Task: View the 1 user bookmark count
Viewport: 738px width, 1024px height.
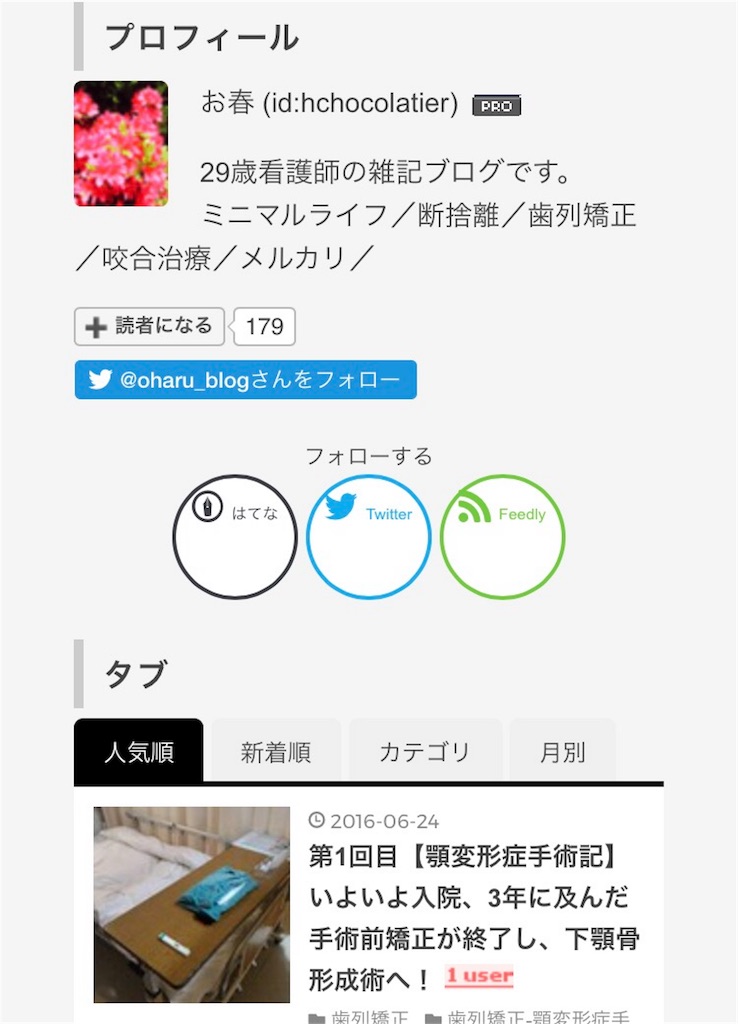Action: click(479, 975)
